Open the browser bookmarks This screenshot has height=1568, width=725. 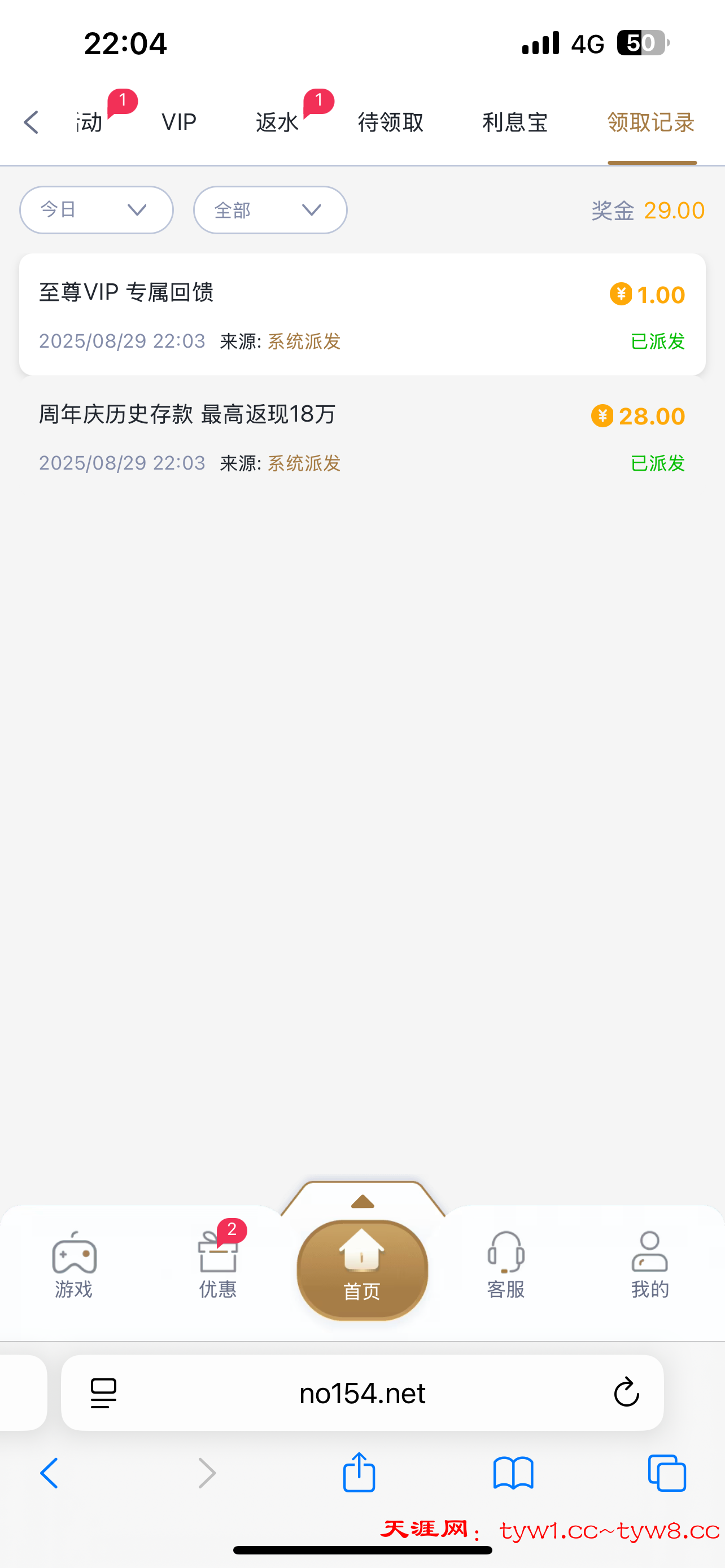[x=513, y=1473]
